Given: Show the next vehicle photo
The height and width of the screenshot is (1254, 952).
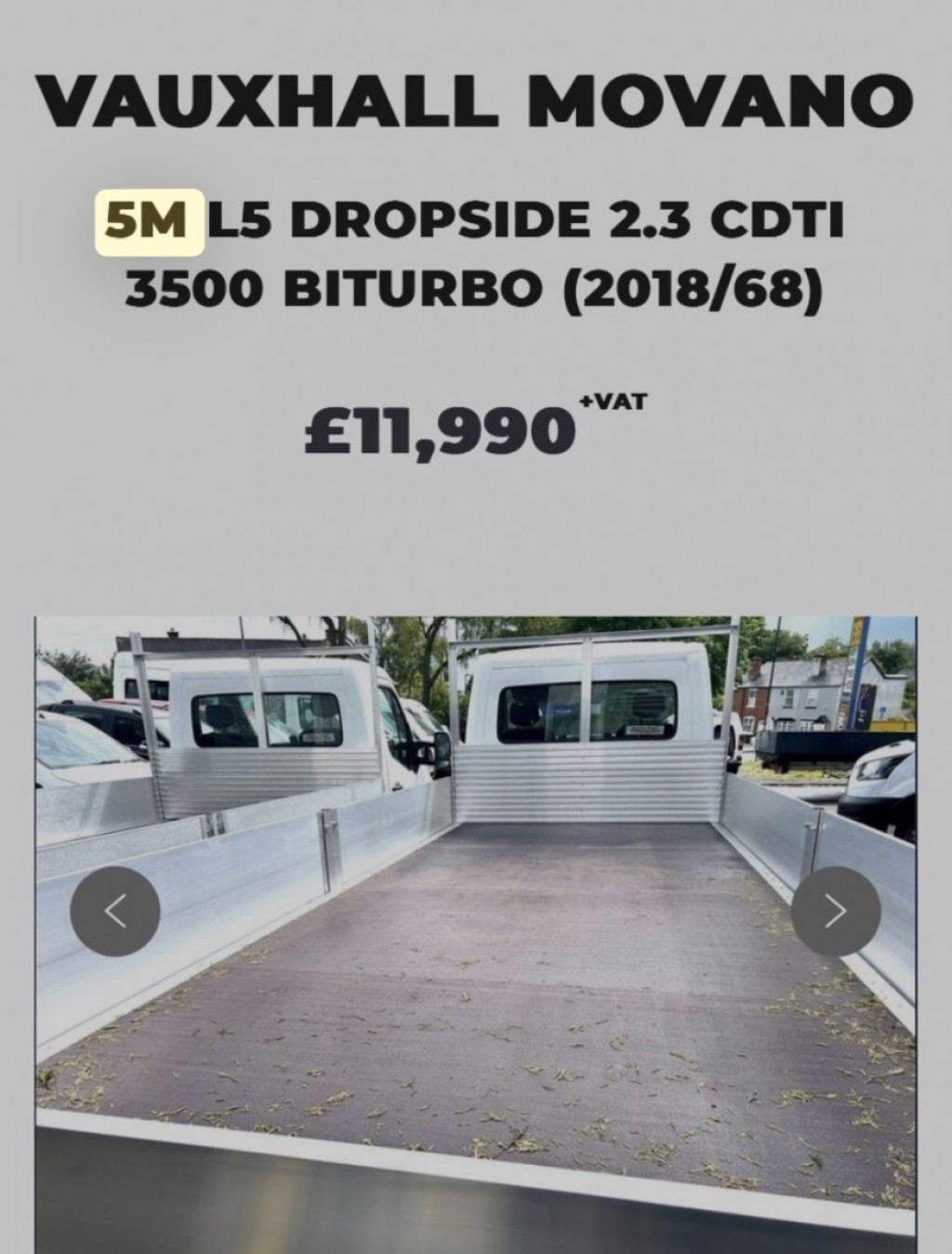Looking at the screenshot, I should coord(835,912).
